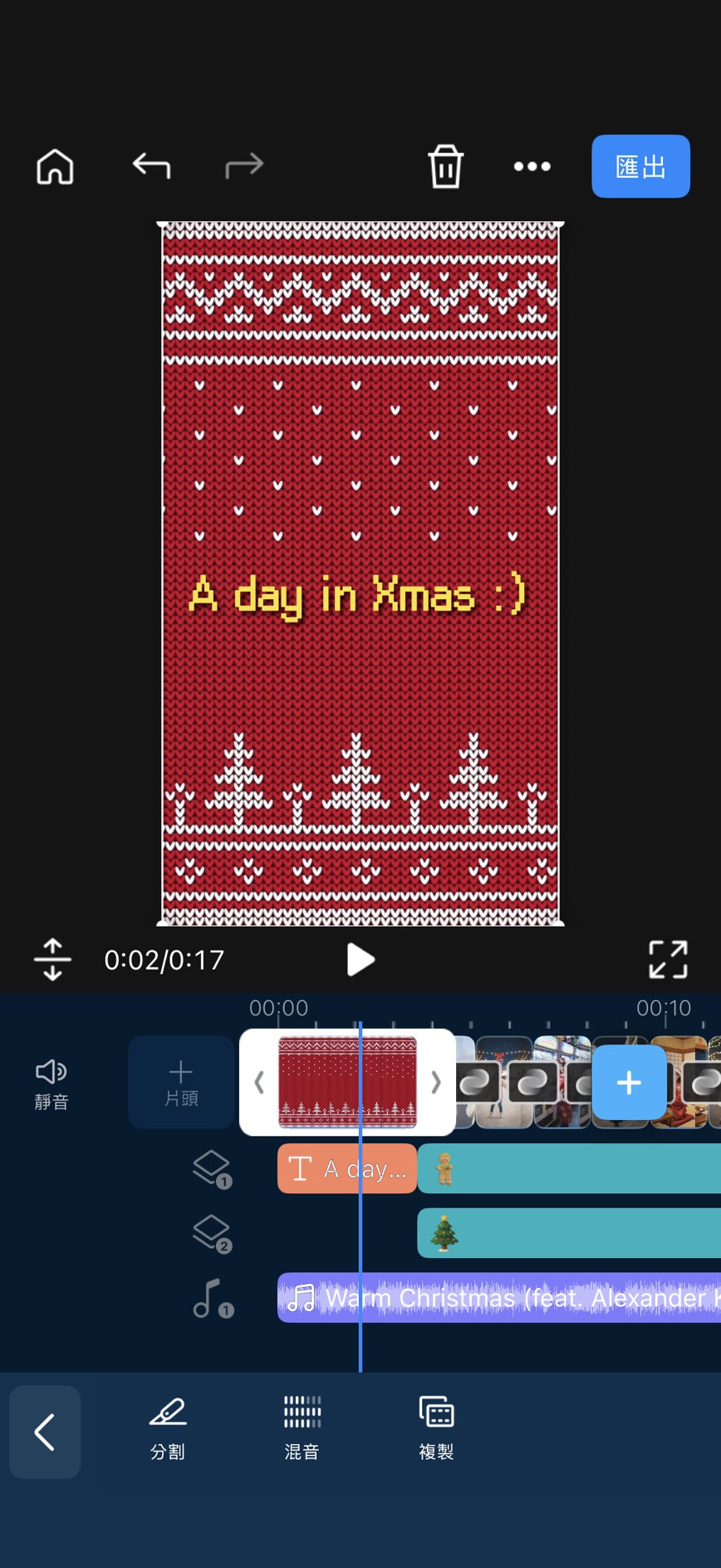Open the three-dot more options menu
Image resolution: width=721 pixels, height=1568 pixels.
[532, 166]
